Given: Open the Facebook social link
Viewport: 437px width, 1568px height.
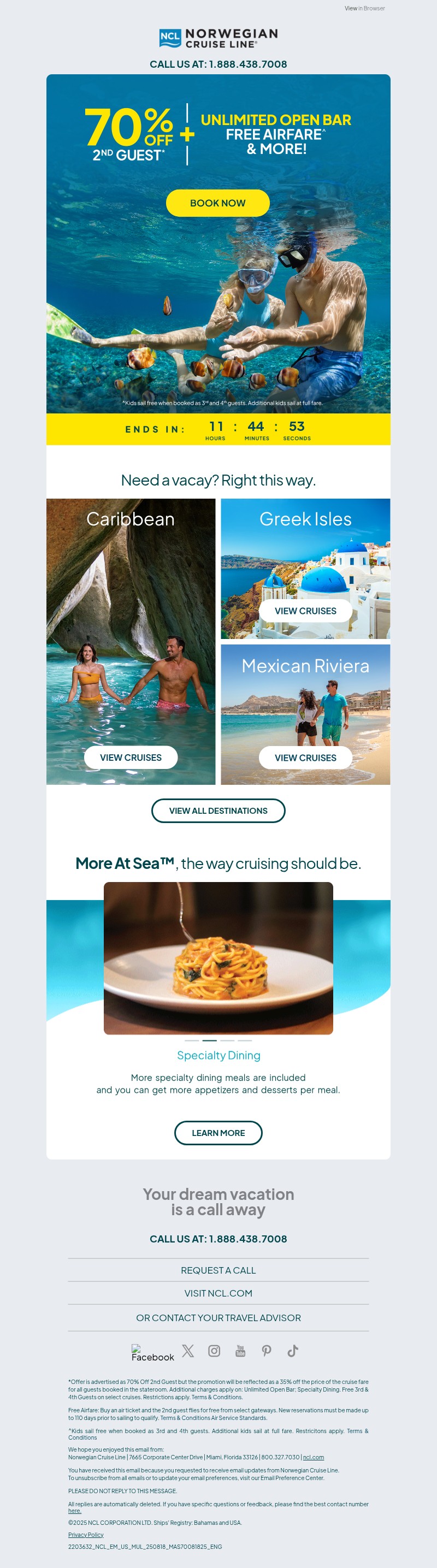Looking at the screenshot, I should [x=152, y=1352].
